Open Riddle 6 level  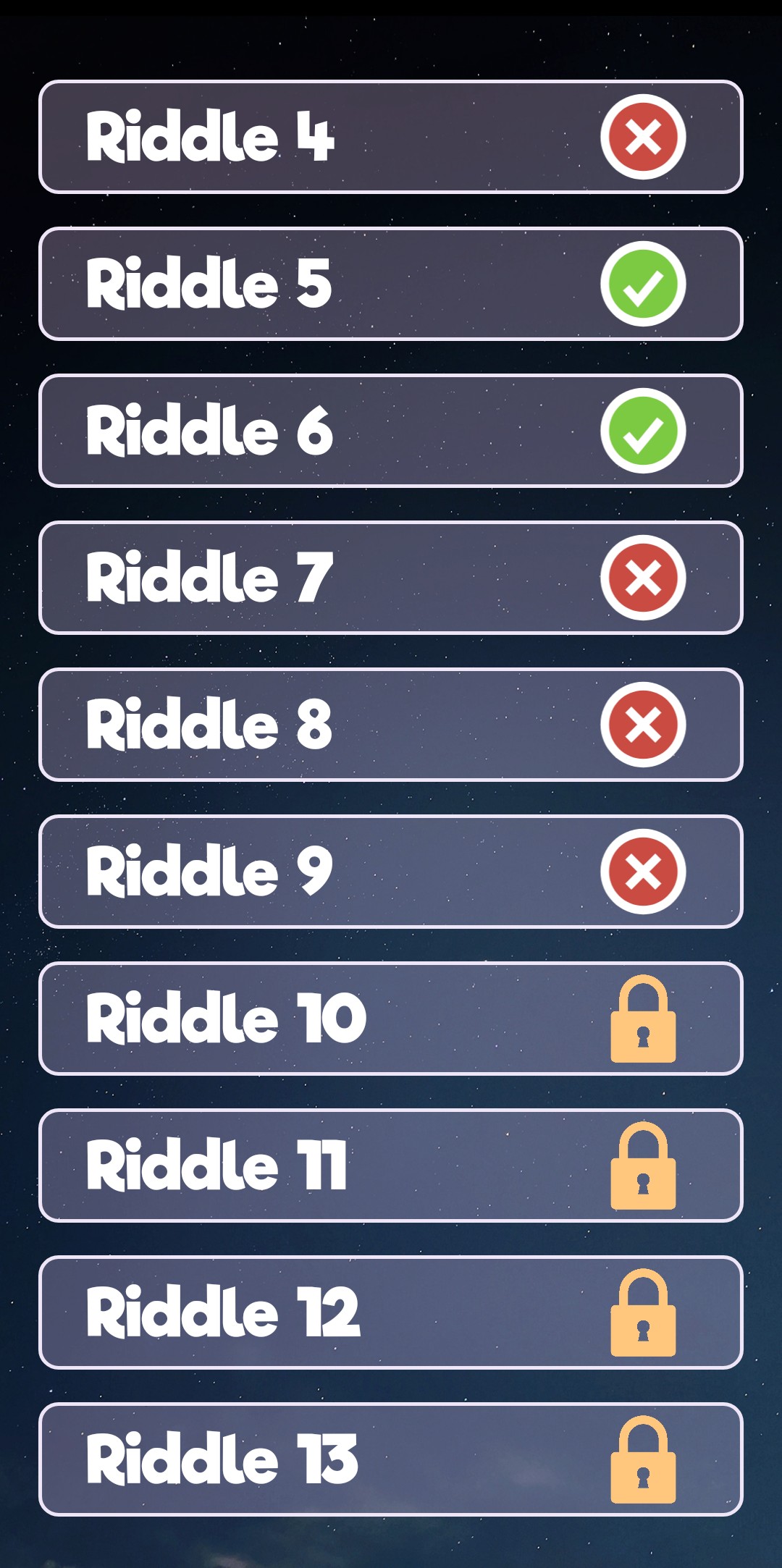point(391,431)
